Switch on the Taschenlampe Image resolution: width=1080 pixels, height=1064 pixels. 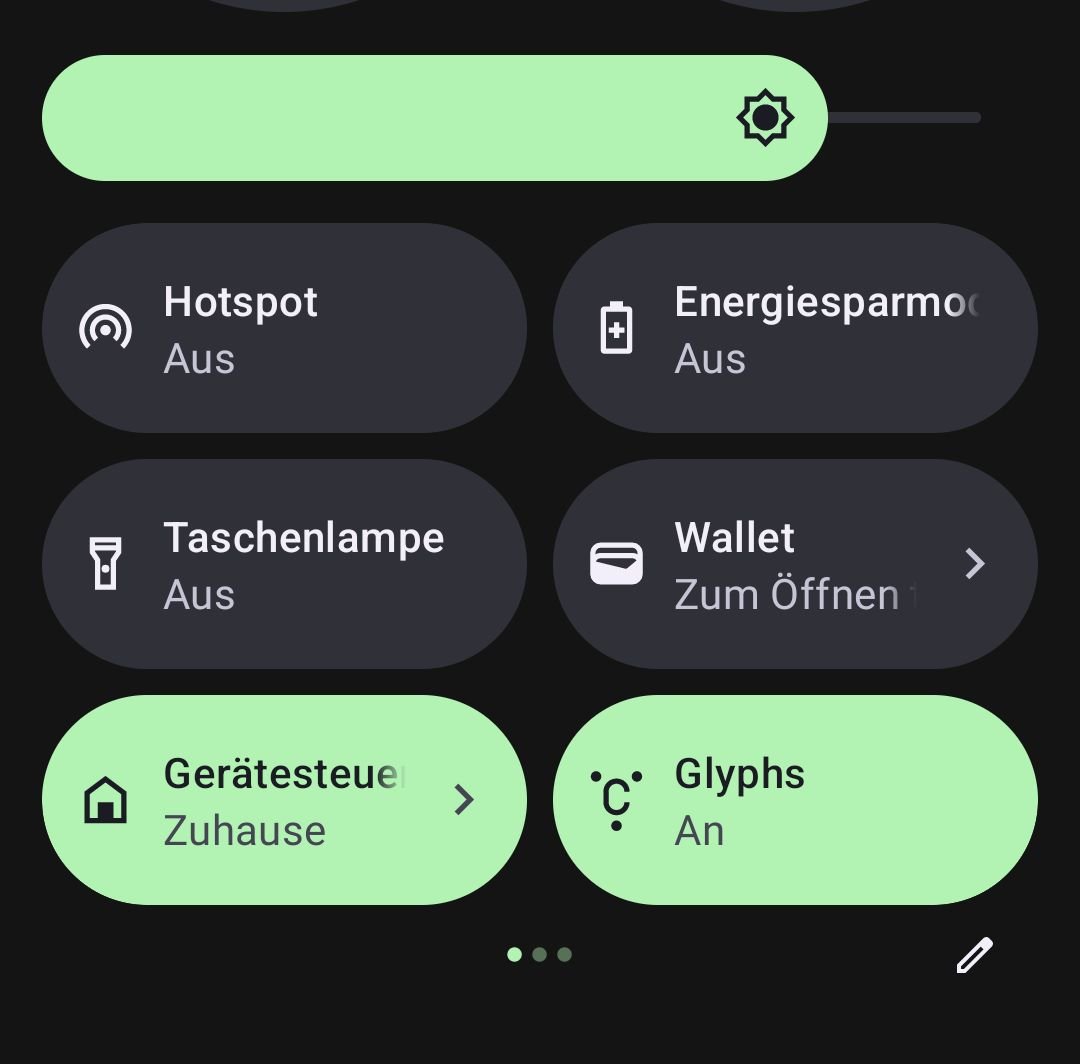click(x=284, y=564)
